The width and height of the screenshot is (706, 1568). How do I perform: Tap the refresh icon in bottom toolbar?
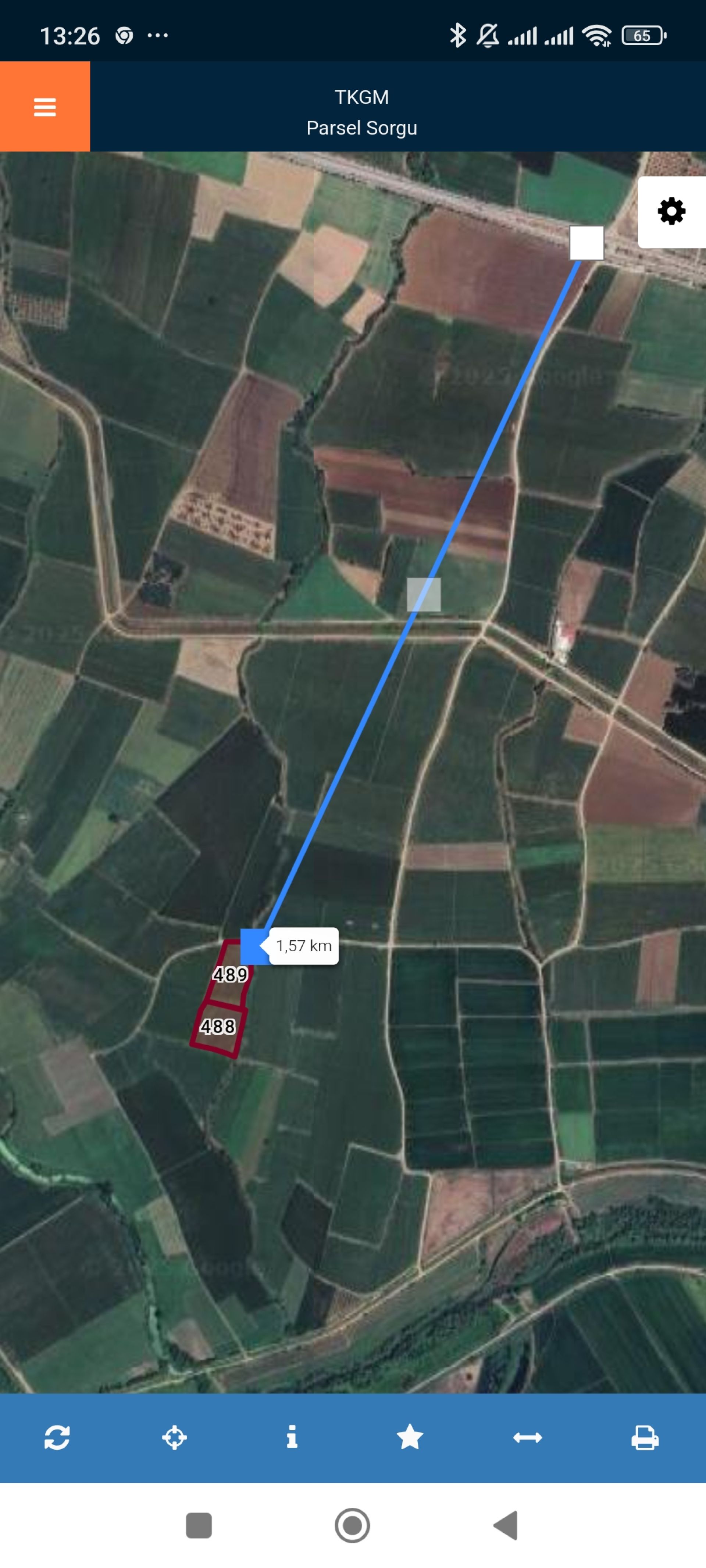pyautogui.click(x=57, y=1437)
